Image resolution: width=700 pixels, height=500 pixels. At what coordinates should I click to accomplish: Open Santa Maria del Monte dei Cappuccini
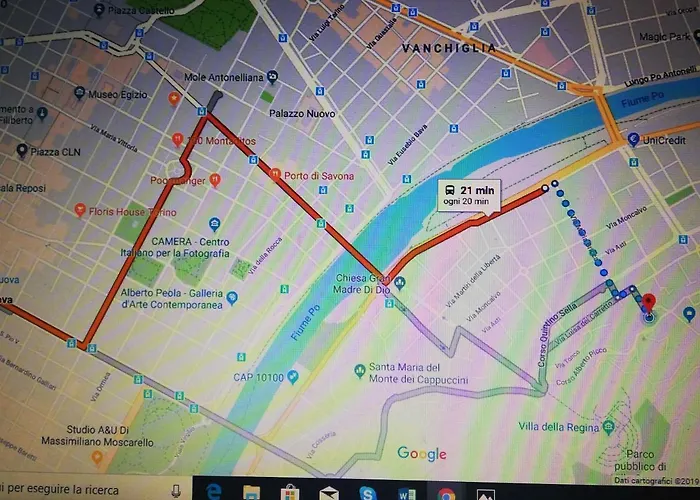(x=360, y=372)
